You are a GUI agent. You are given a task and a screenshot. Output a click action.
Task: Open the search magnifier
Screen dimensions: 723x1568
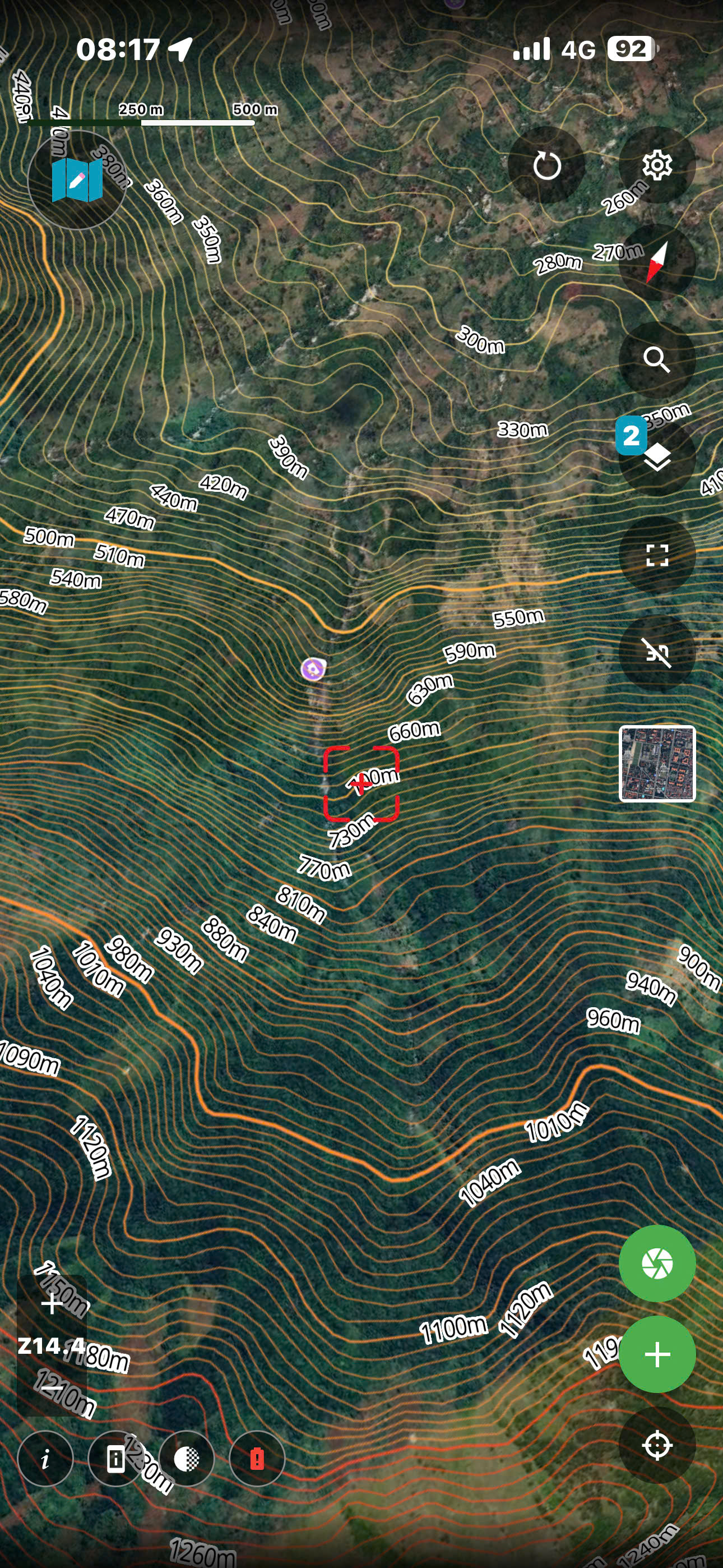(x=657, y=359)
